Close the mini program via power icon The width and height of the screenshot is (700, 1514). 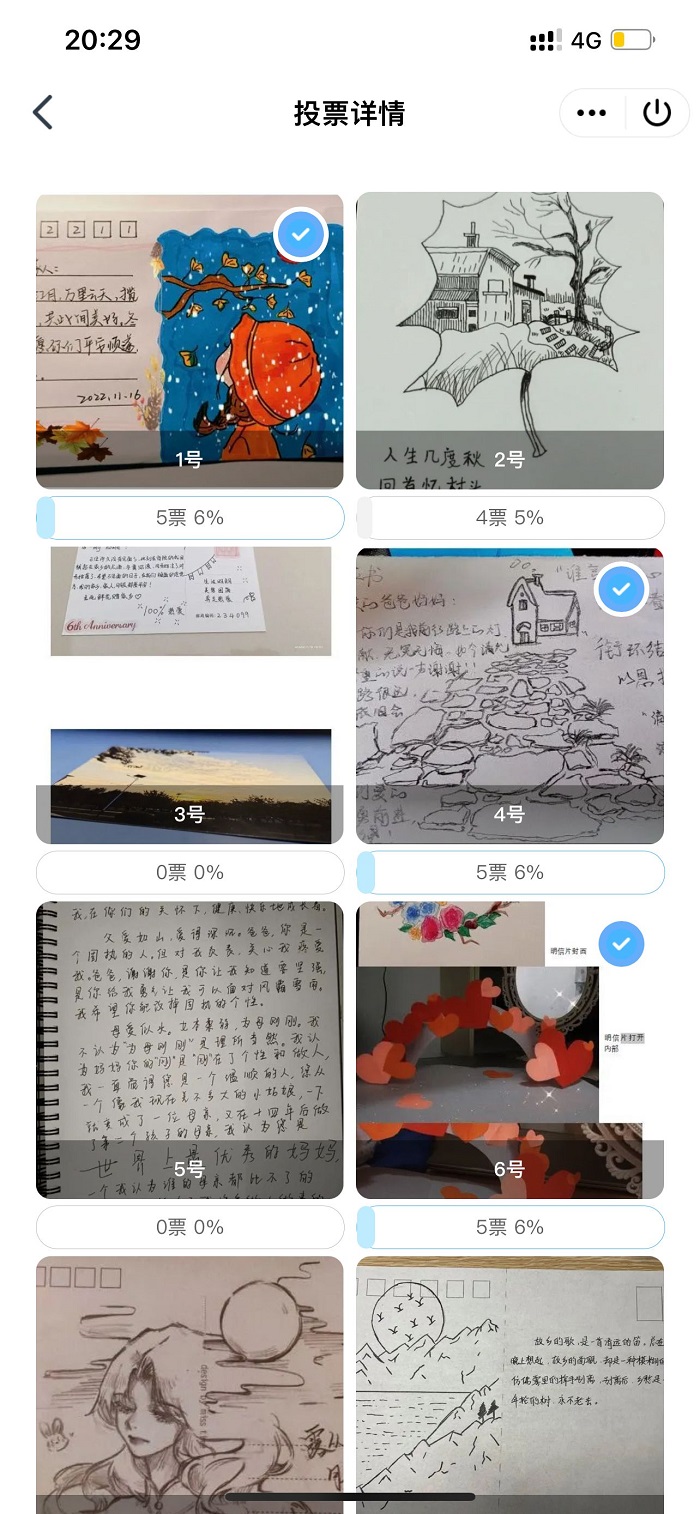tap(656, 113)
